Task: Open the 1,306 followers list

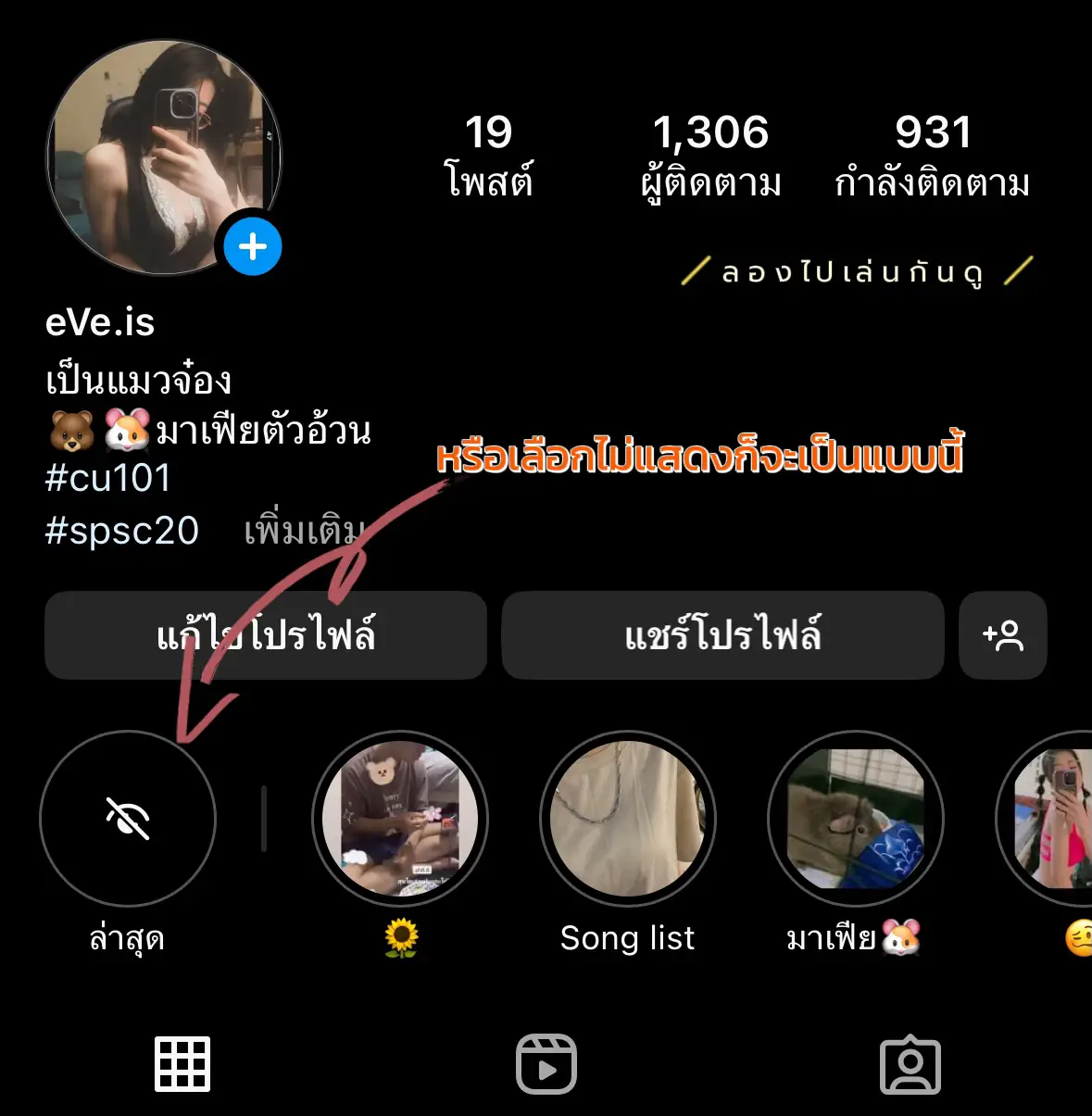Action: pos(709,156)
